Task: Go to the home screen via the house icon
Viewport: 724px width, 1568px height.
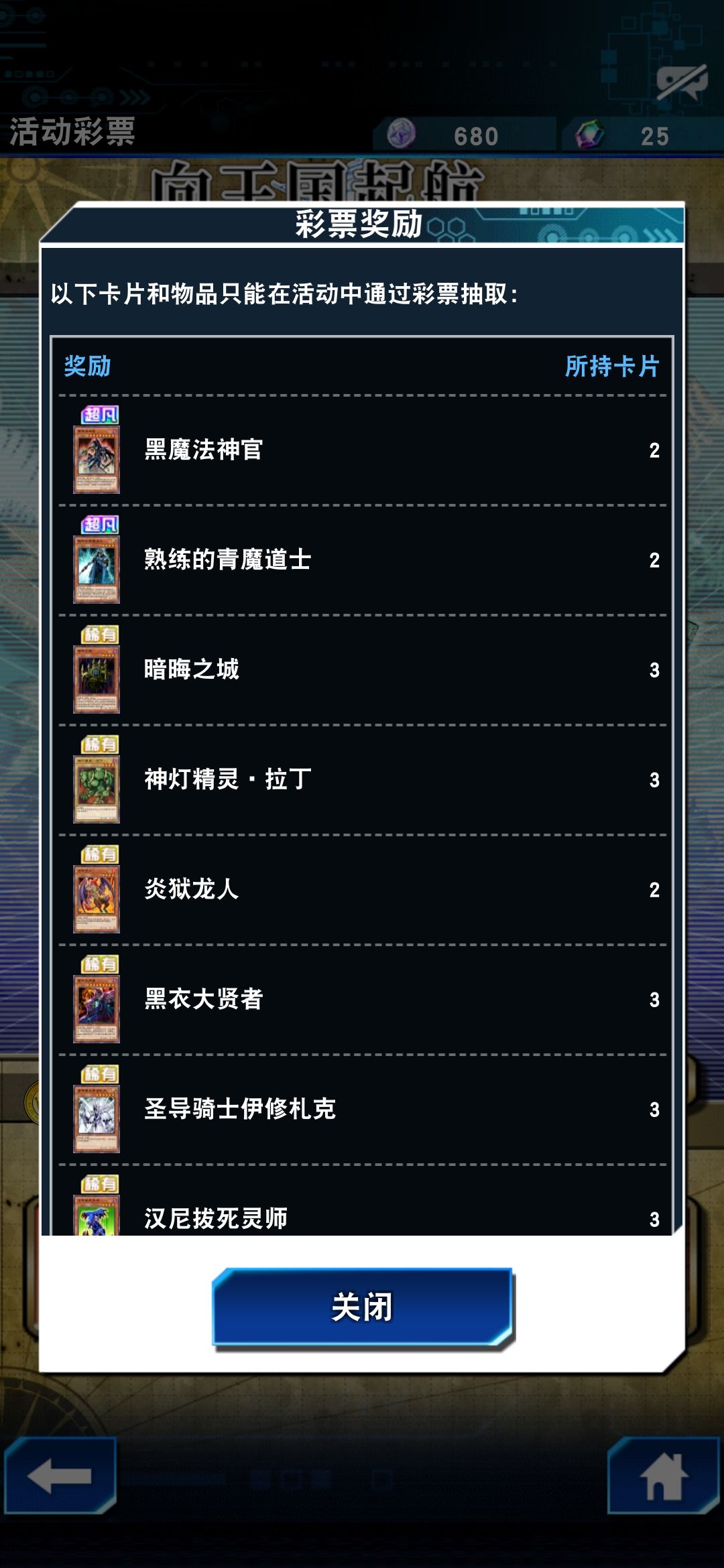Action: (664, 1476)
